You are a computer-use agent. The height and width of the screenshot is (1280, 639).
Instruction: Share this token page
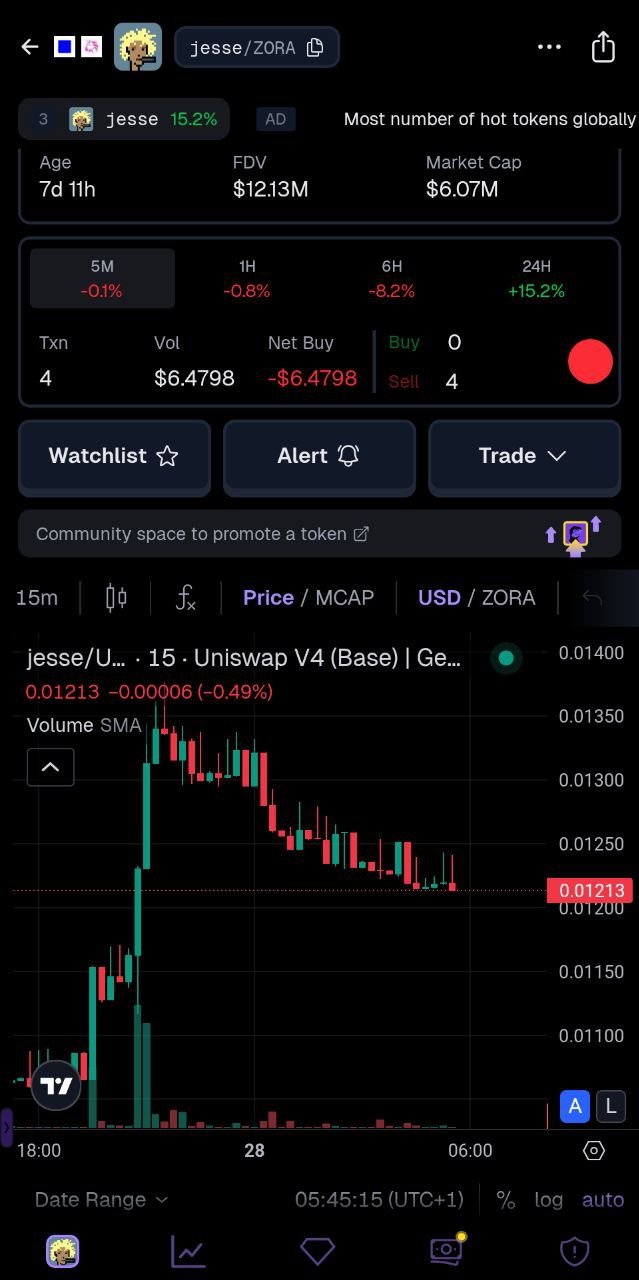(x=603, y=47)
